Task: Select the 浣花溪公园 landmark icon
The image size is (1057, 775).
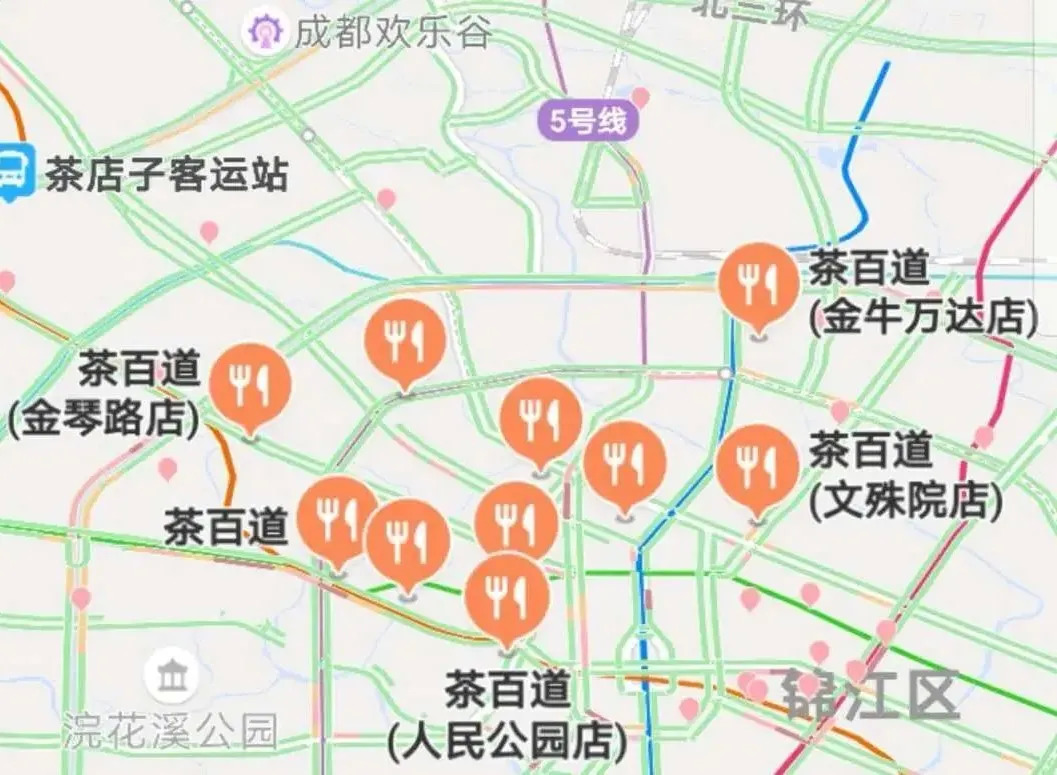Action: [171, 677]
